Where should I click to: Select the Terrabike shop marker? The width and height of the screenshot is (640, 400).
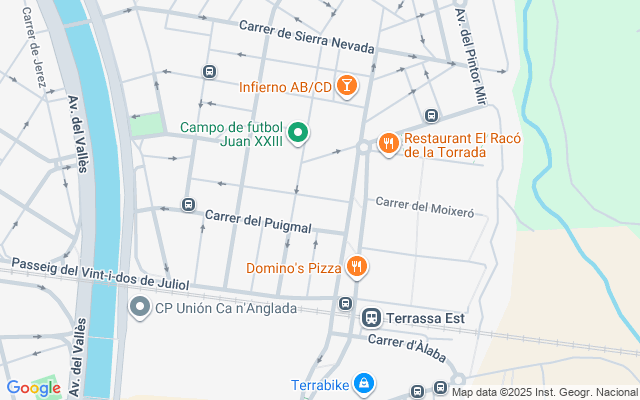click(x=365, y=384)
